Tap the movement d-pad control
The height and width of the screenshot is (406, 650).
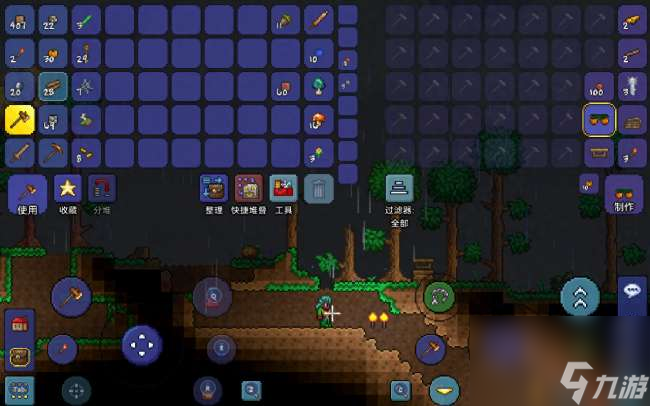pos(142,345)
